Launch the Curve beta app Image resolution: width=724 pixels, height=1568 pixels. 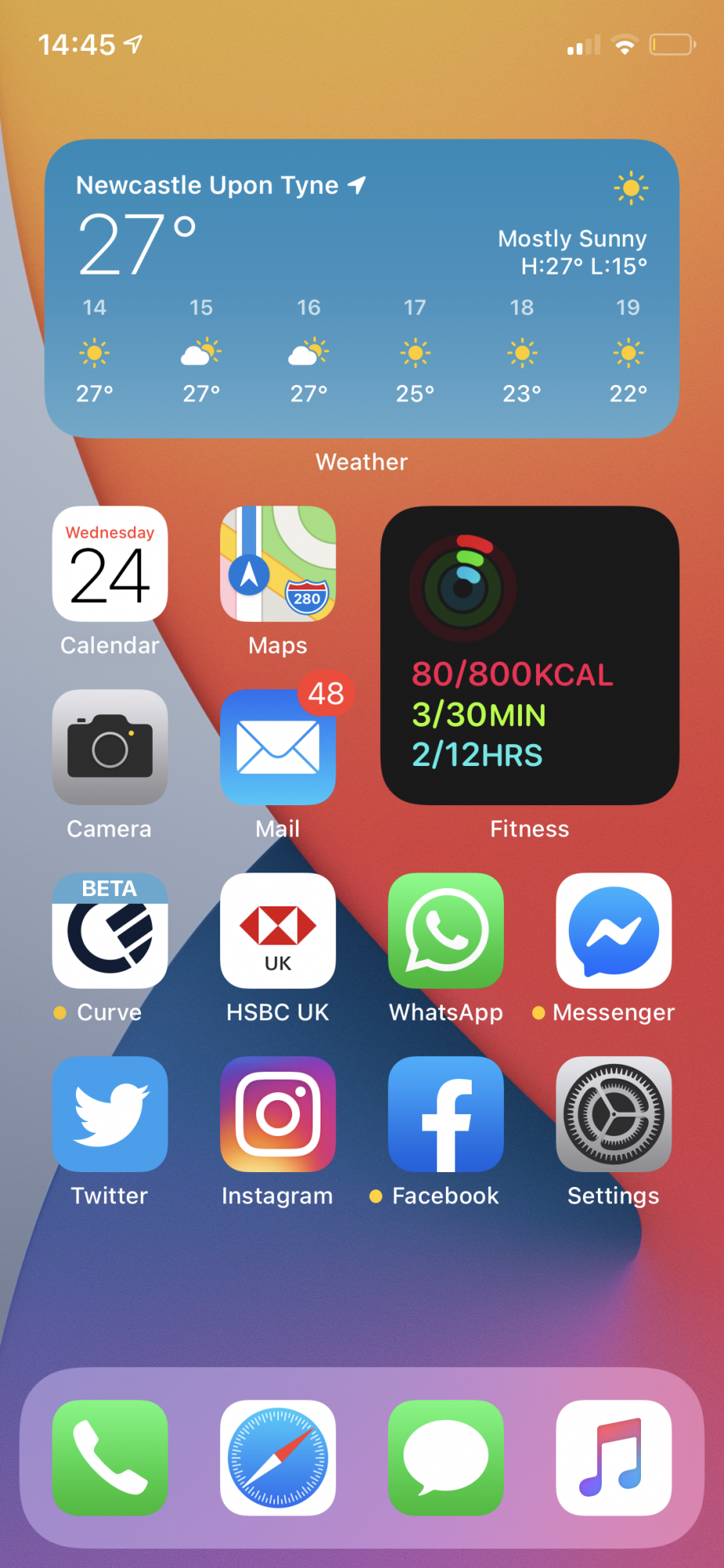click(x=110, y=931)
